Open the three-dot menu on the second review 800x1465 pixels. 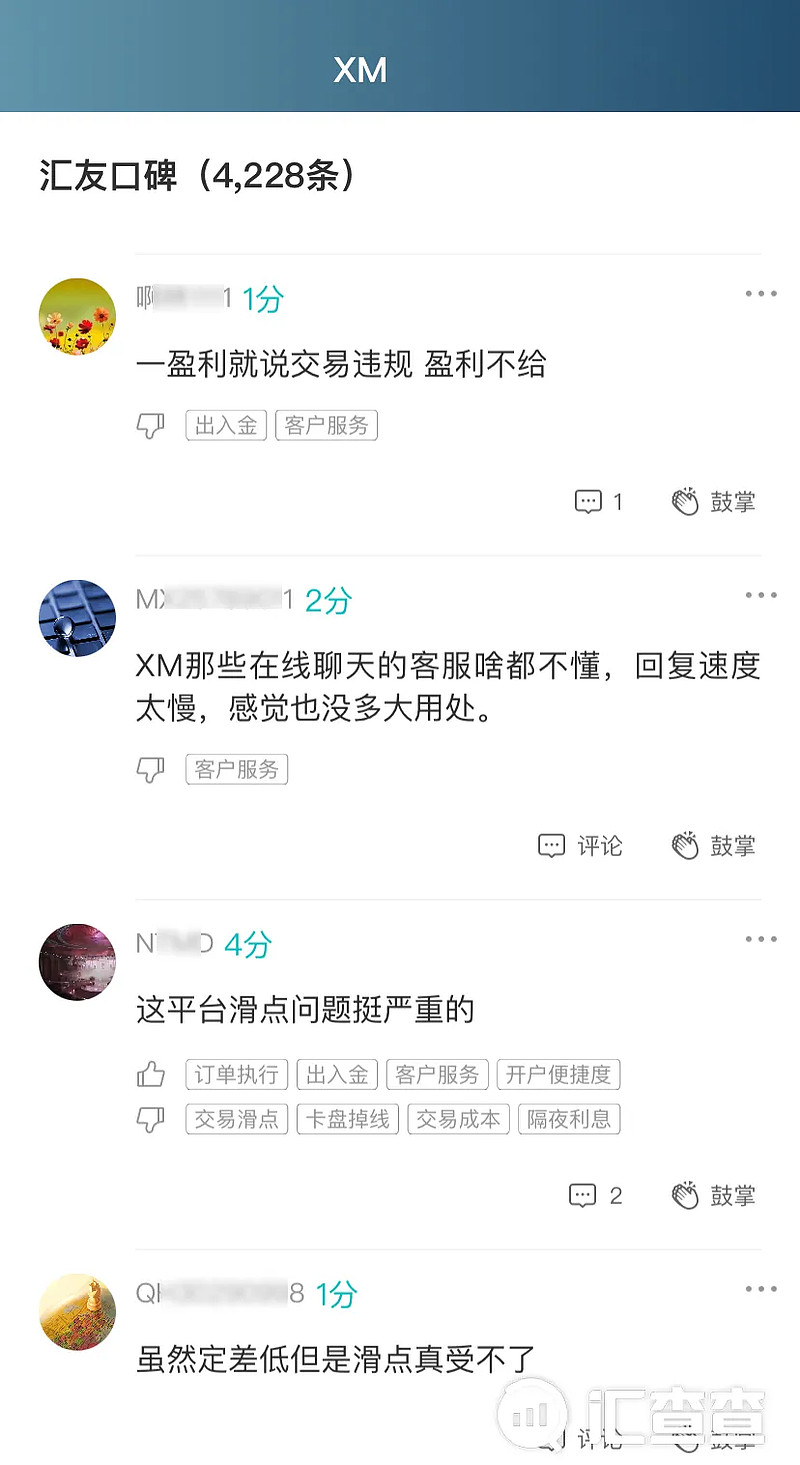click(761, 594)
